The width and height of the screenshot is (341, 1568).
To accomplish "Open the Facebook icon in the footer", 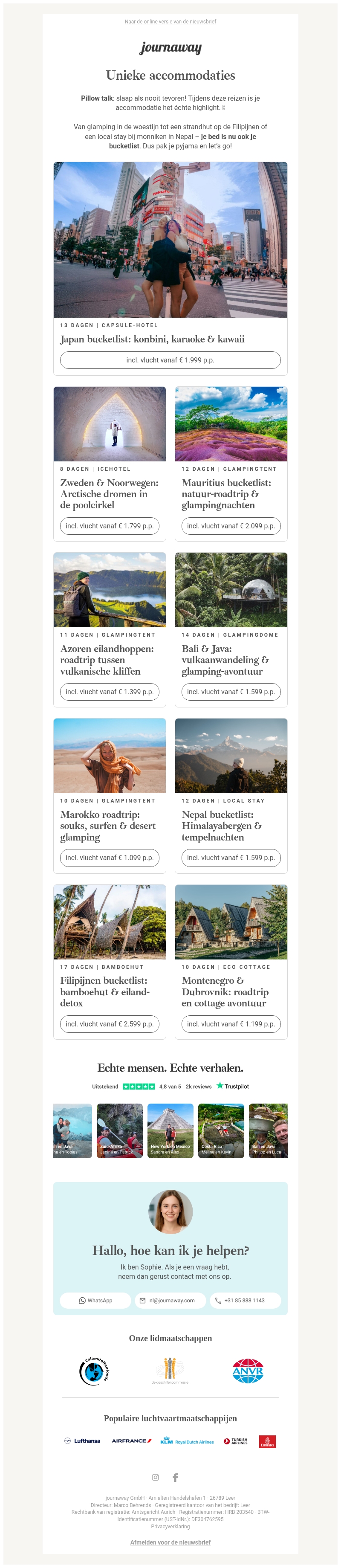I will coord(175,1477).
